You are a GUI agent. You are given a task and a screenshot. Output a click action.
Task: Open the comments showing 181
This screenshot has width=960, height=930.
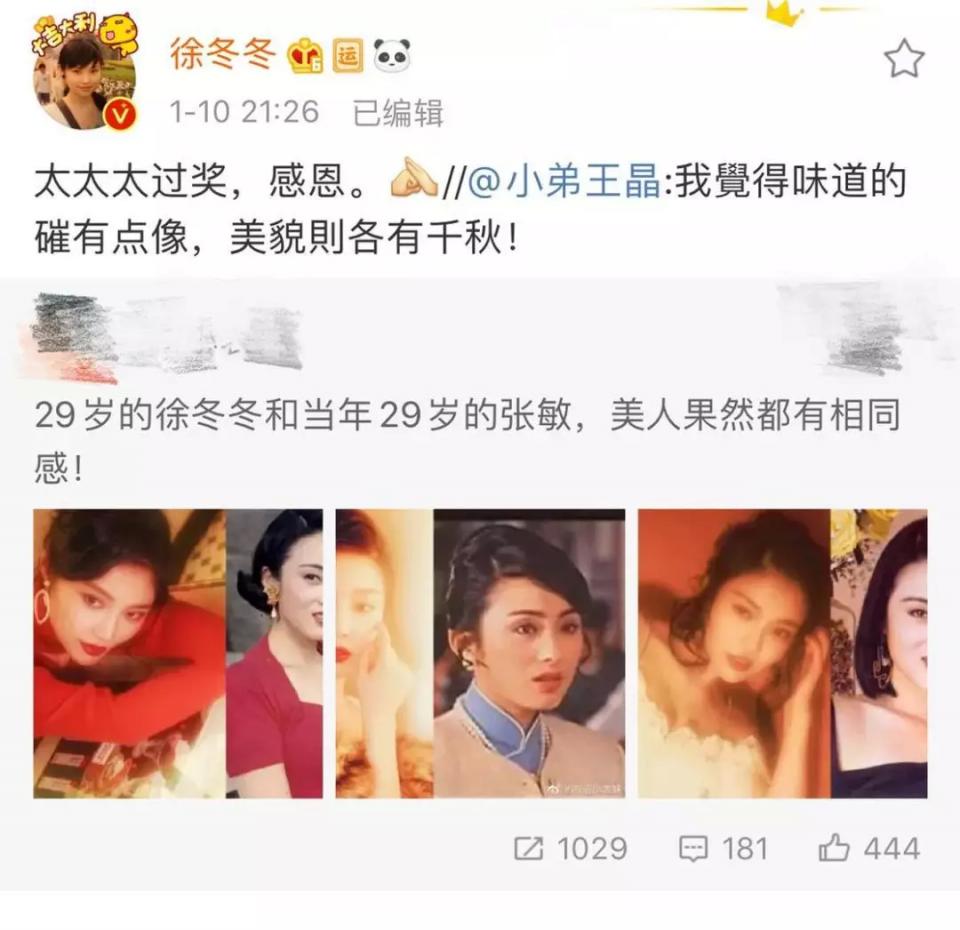(x=723, y=849)
